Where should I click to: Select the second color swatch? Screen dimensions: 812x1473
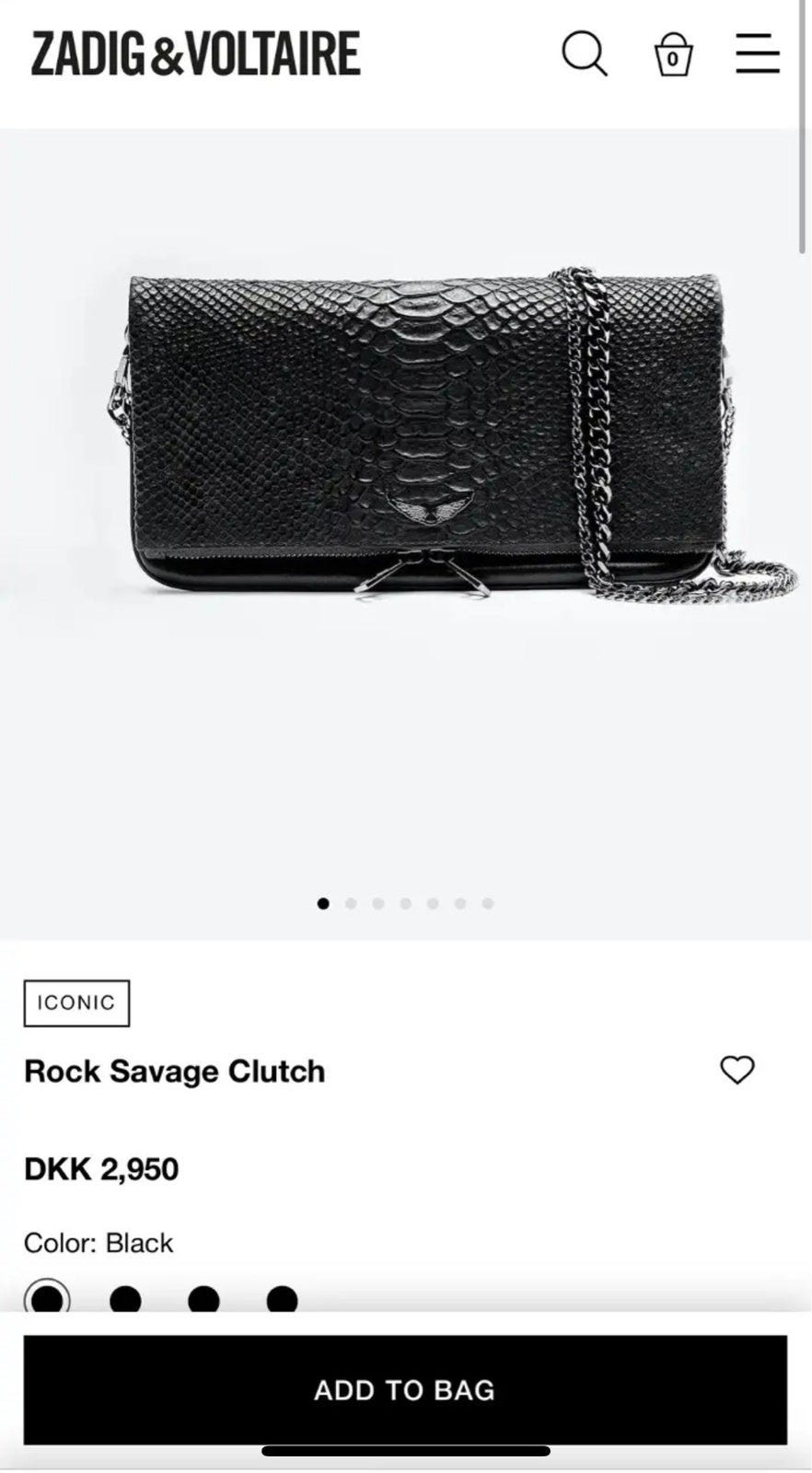(125, 1300)
